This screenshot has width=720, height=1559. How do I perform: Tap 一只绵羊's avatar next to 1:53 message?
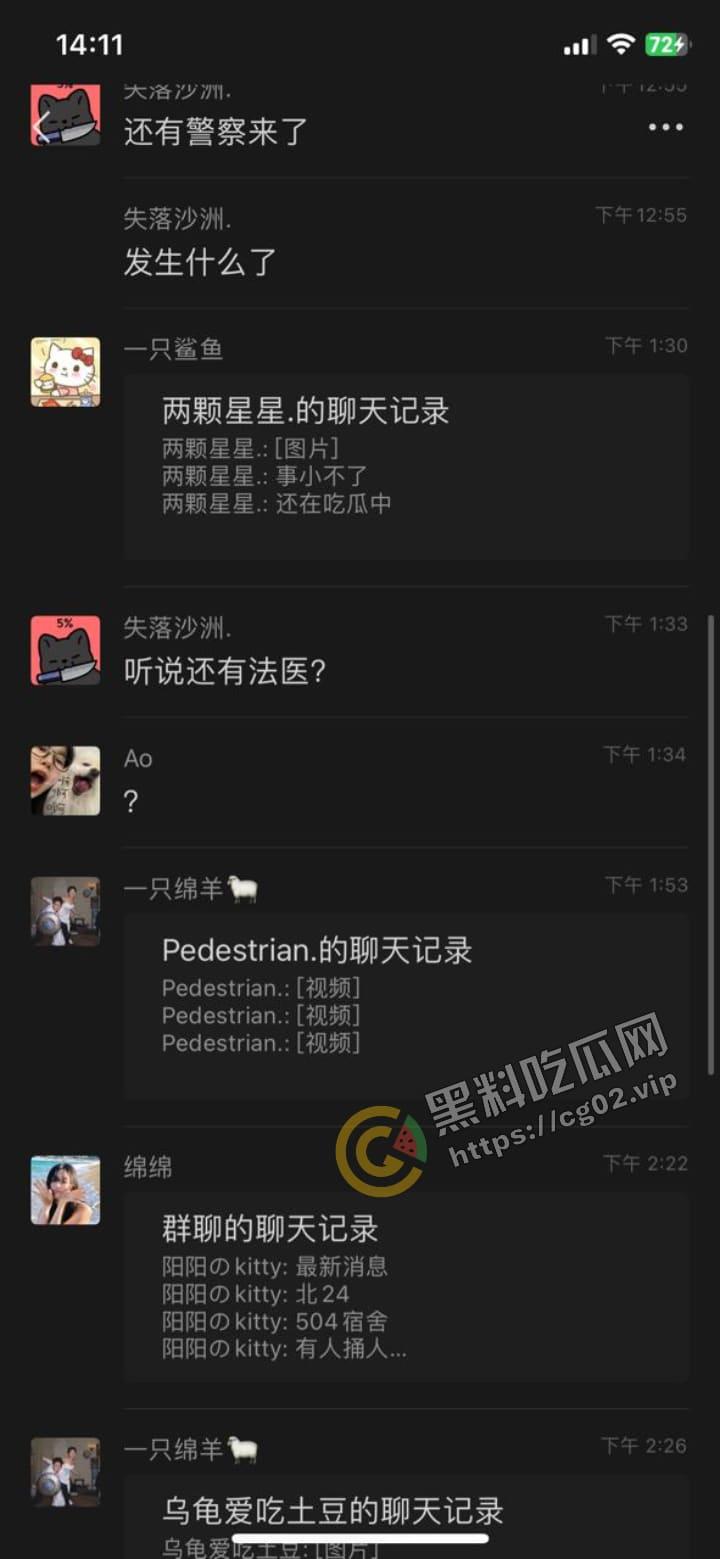[x=64, y=911]
